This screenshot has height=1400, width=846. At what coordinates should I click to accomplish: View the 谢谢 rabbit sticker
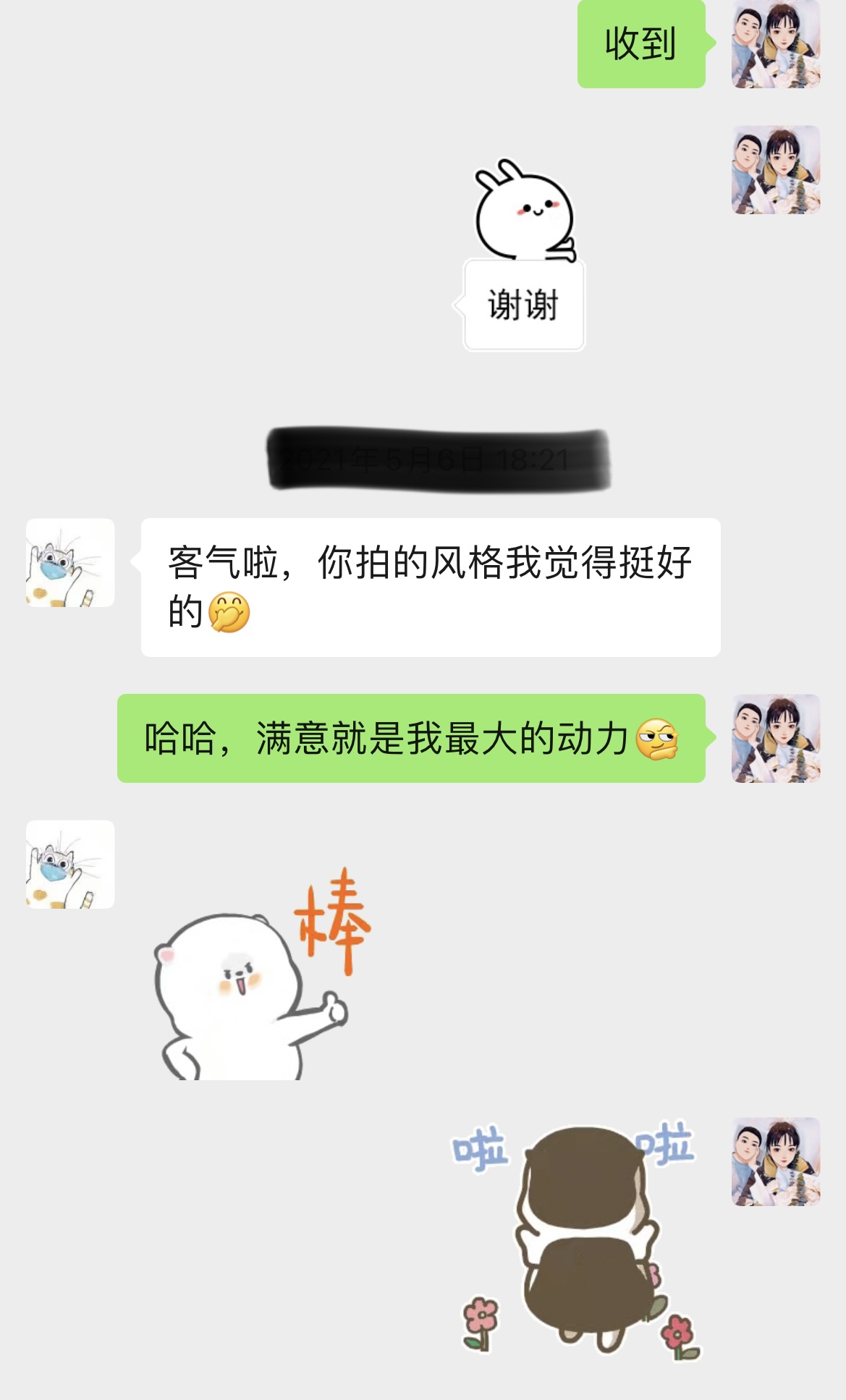click(523, 255)
